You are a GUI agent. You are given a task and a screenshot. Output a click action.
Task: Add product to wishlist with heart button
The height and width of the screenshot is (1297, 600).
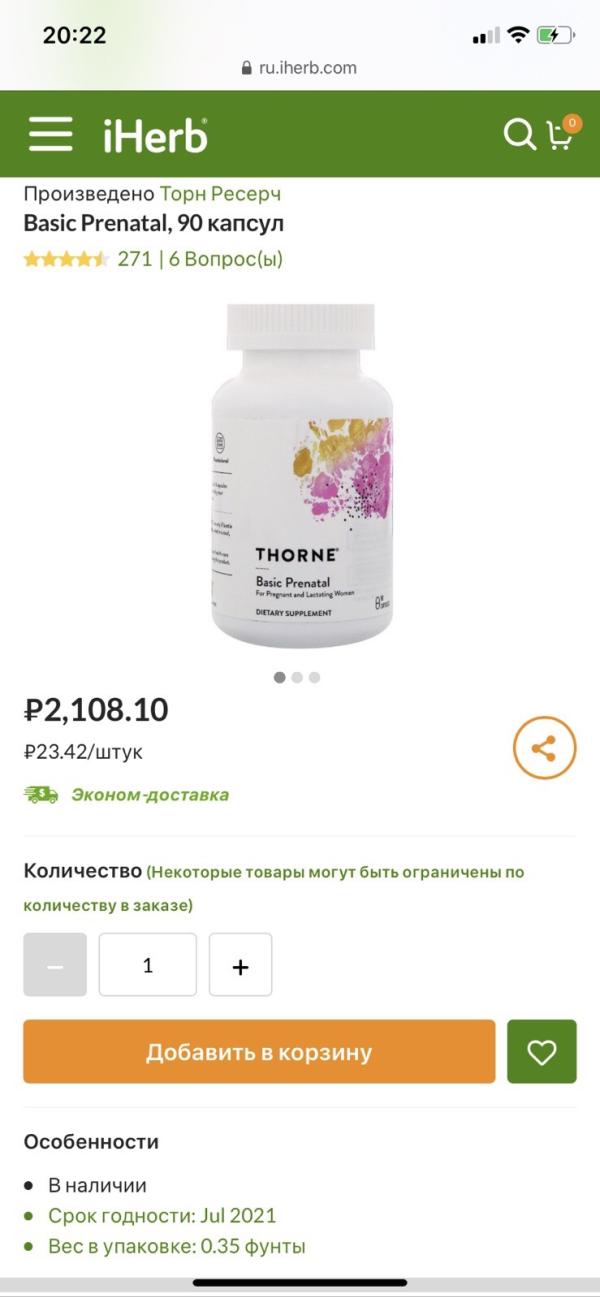pyautogui.click(x=542, y=1052)
